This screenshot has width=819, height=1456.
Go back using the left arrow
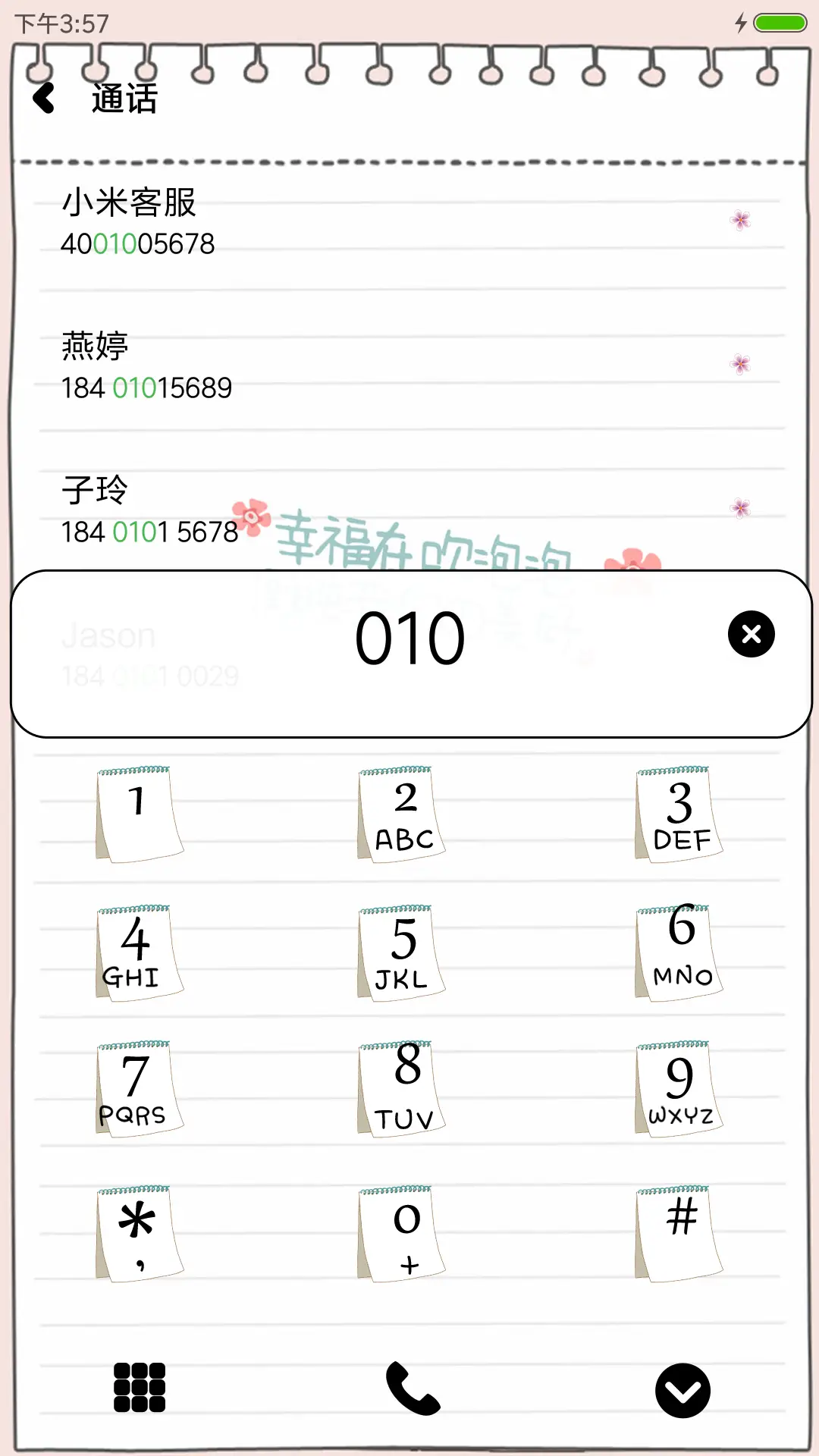click(44, 99)
